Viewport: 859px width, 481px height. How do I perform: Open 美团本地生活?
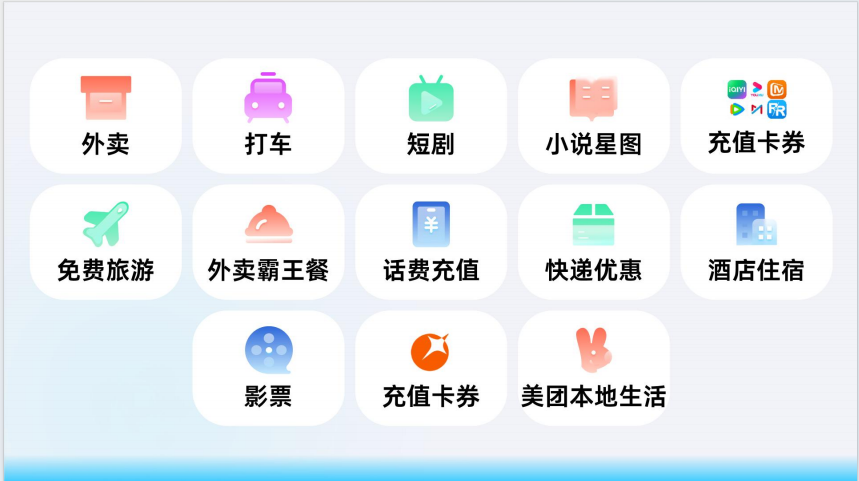pyautogui.click(x=593, y=368)
